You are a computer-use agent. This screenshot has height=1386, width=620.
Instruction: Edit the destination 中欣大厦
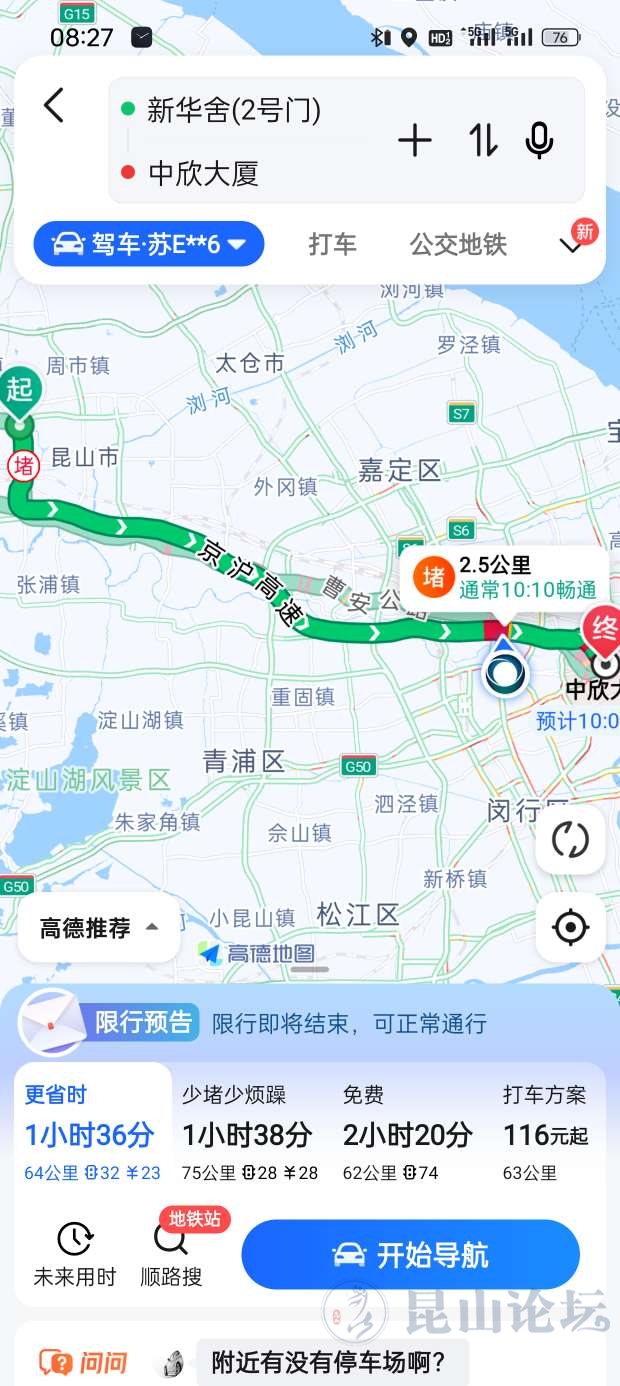[x=204, y=173]
